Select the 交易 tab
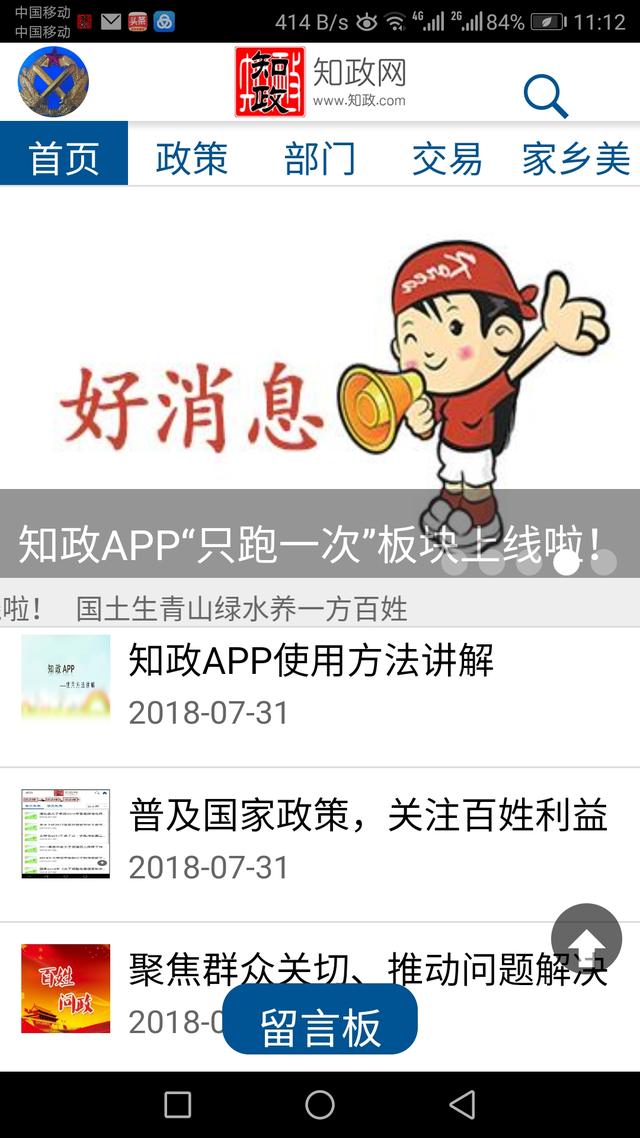The width and height of the screenshot is (640, 1138). tap(447, 158)
